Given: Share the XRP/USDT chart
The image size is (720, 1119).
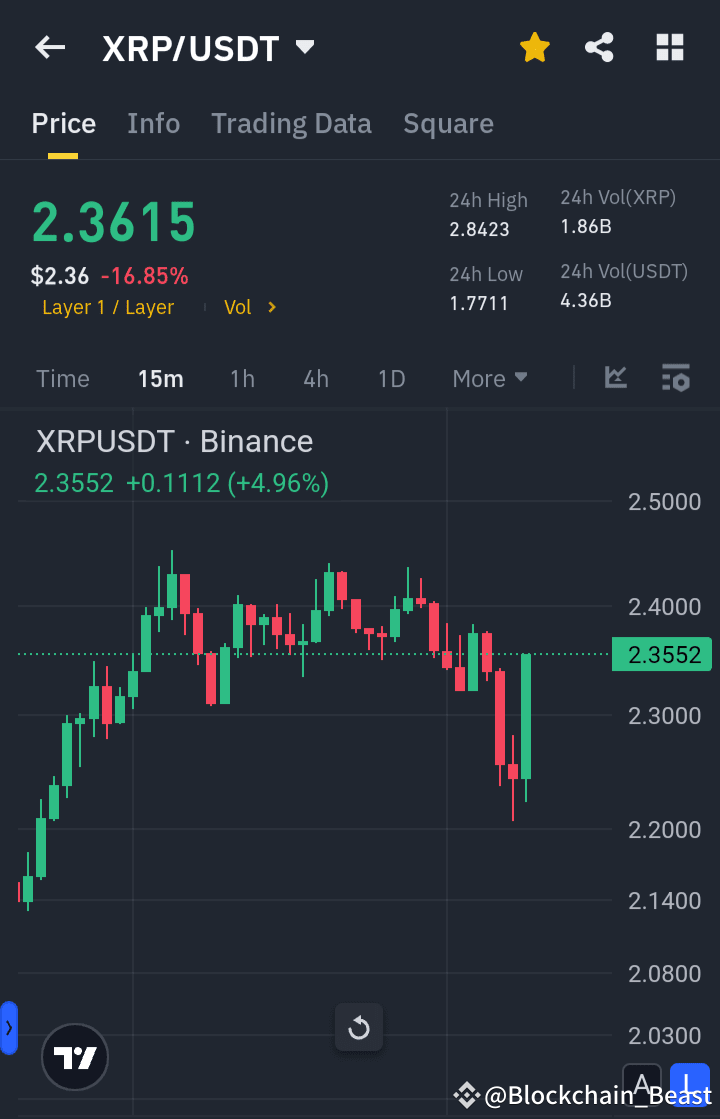Looking at the screenshot, I should pyautogui.click(x=599, y=47).
